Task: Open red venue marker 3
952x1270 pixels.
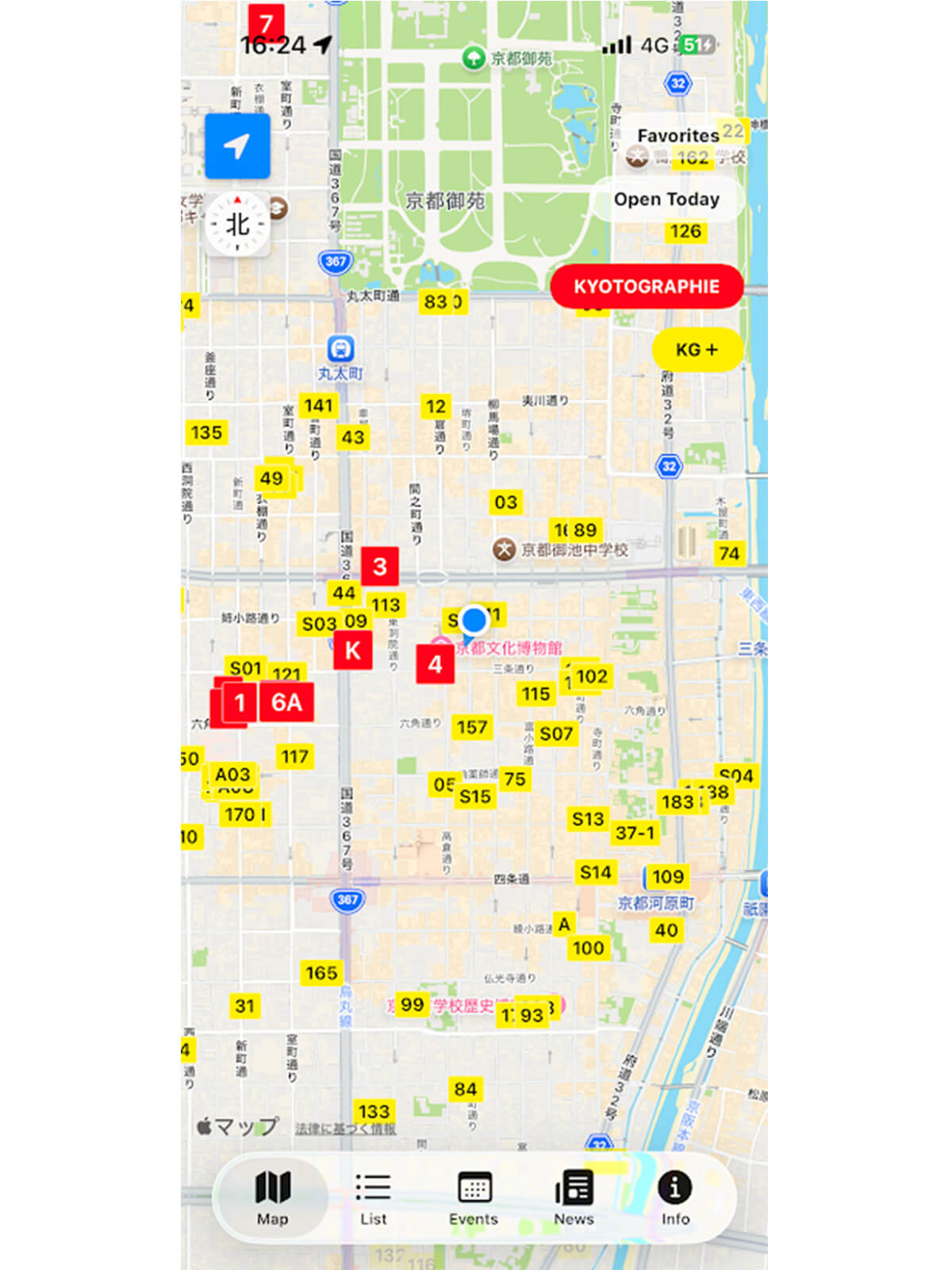Action: point(380,567)
